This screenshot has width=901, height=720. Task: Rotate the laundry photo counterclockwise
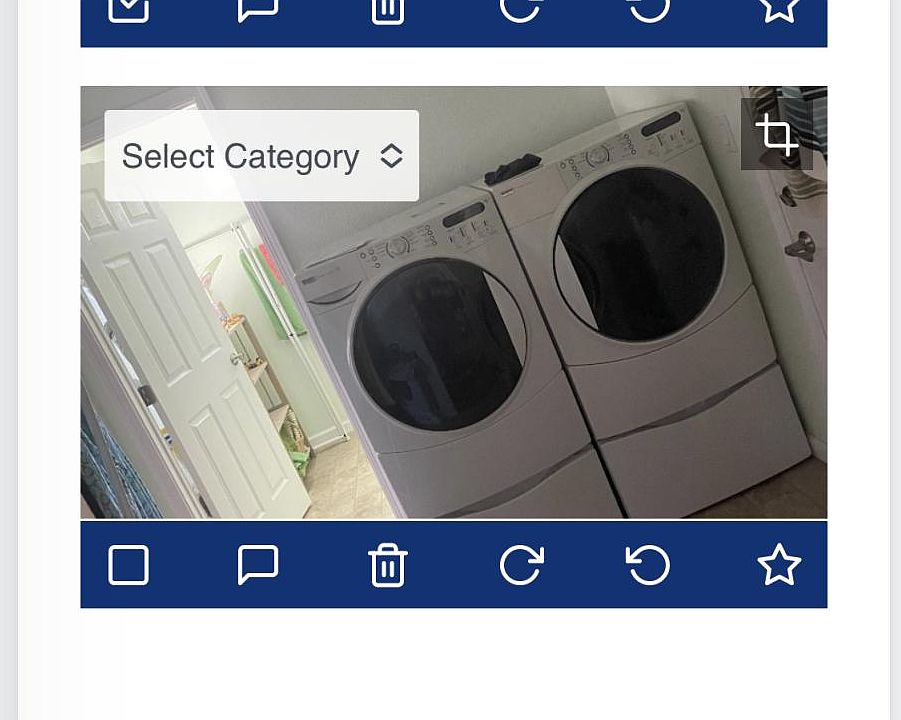pos(648,565)
